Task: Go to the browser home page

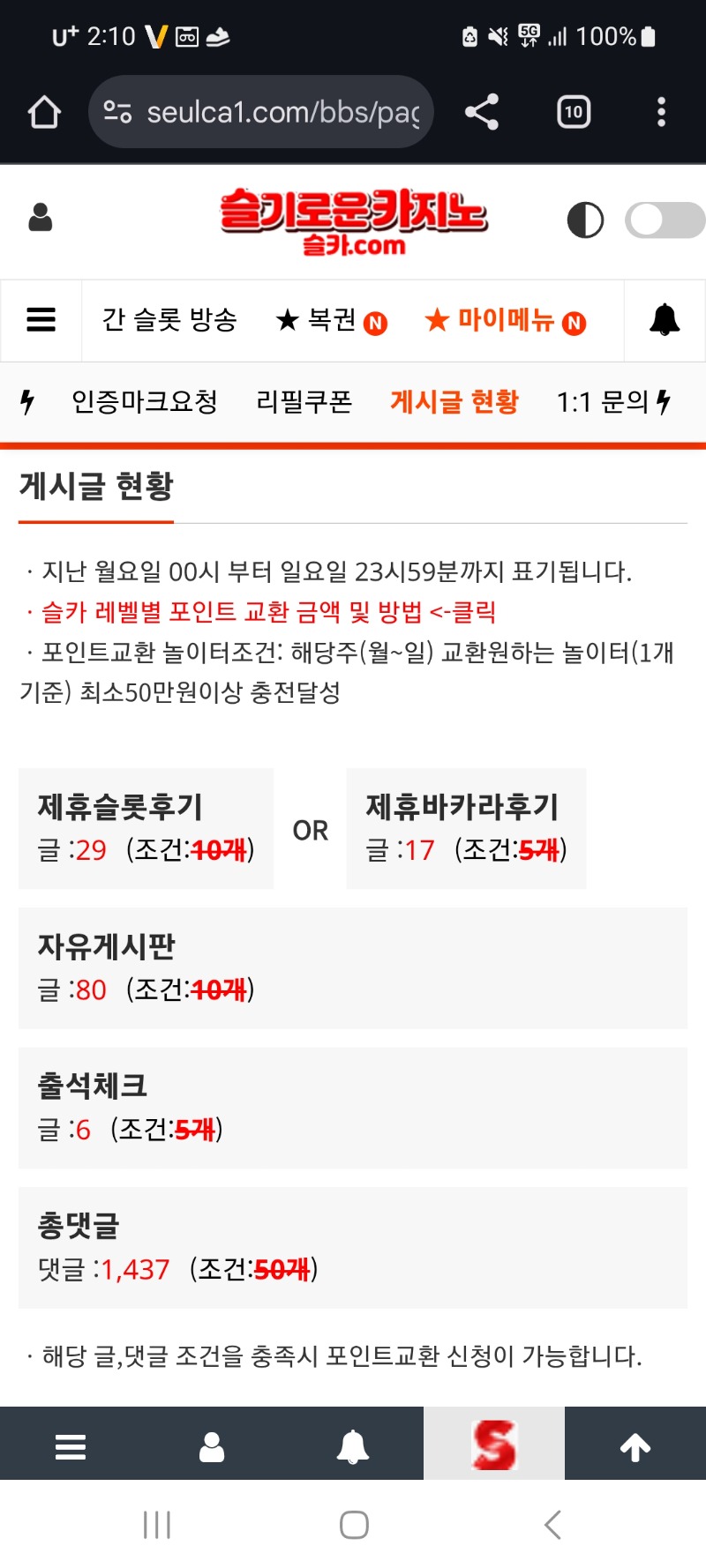Action: tap(44, 112)
